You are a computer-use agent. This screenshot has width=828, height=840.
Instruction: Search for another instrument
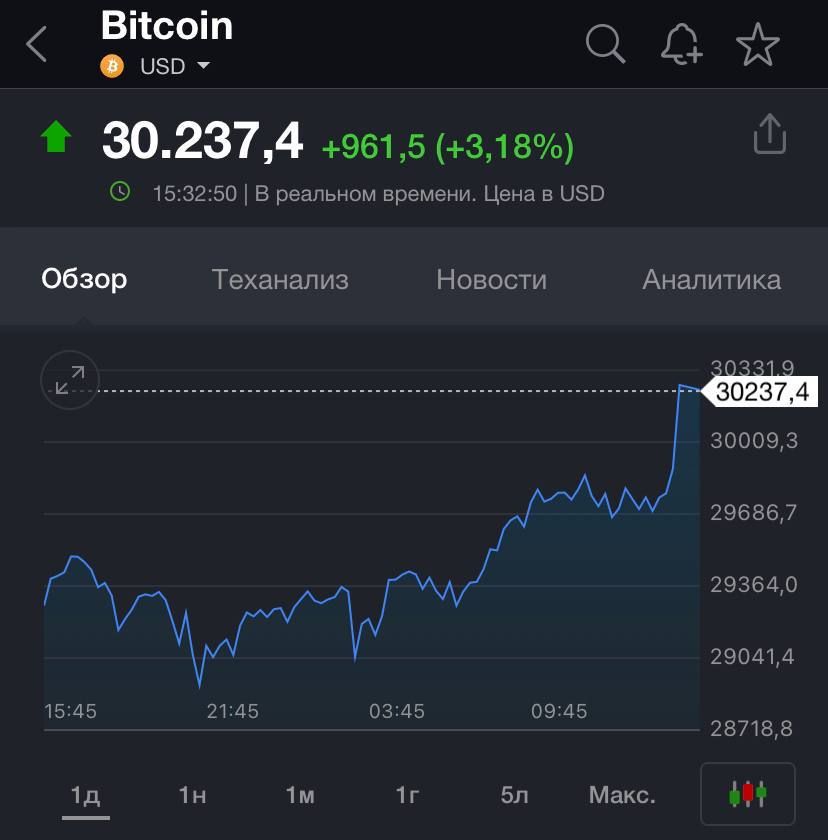[605, 44]
